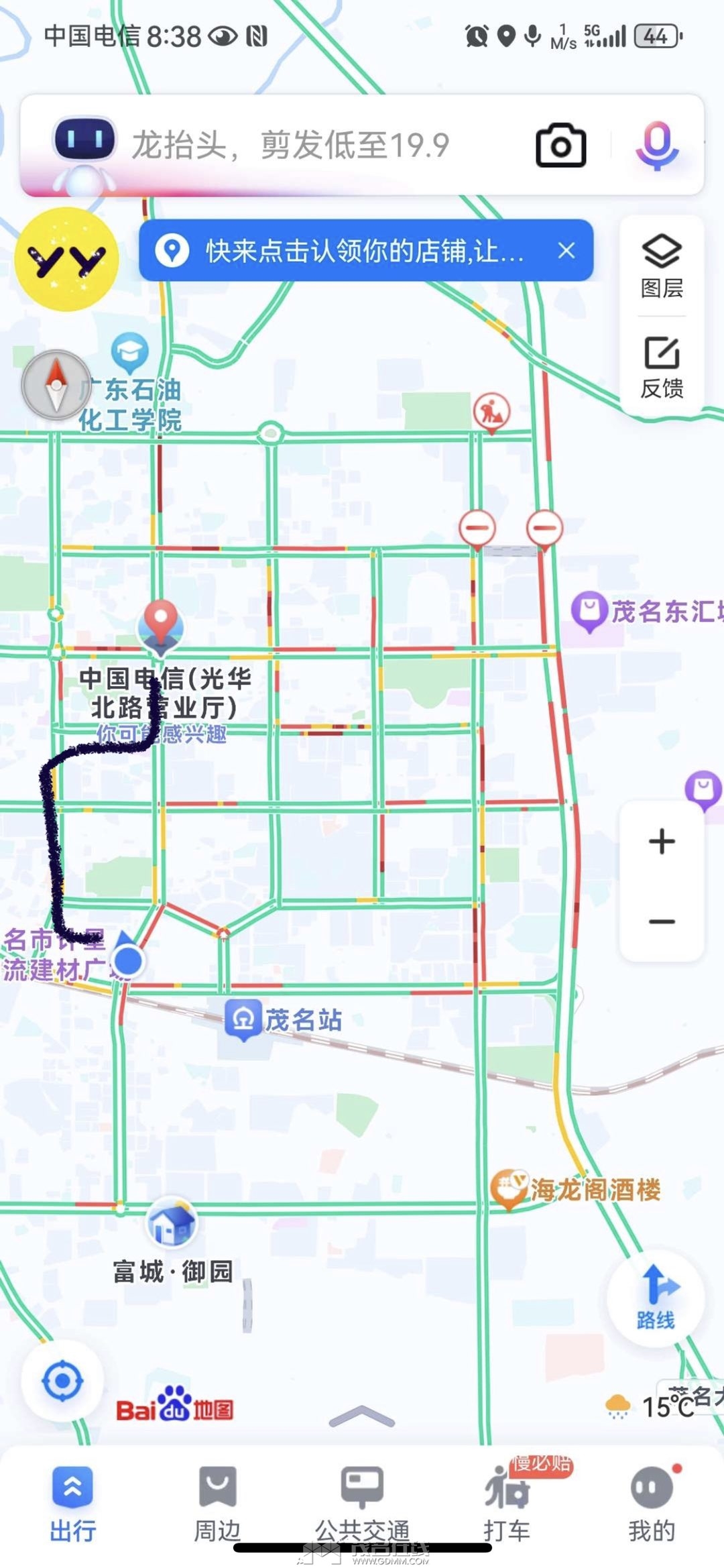724x1568 pixels.
Task: Open the yellow YY avatar button
Action: 67,260
